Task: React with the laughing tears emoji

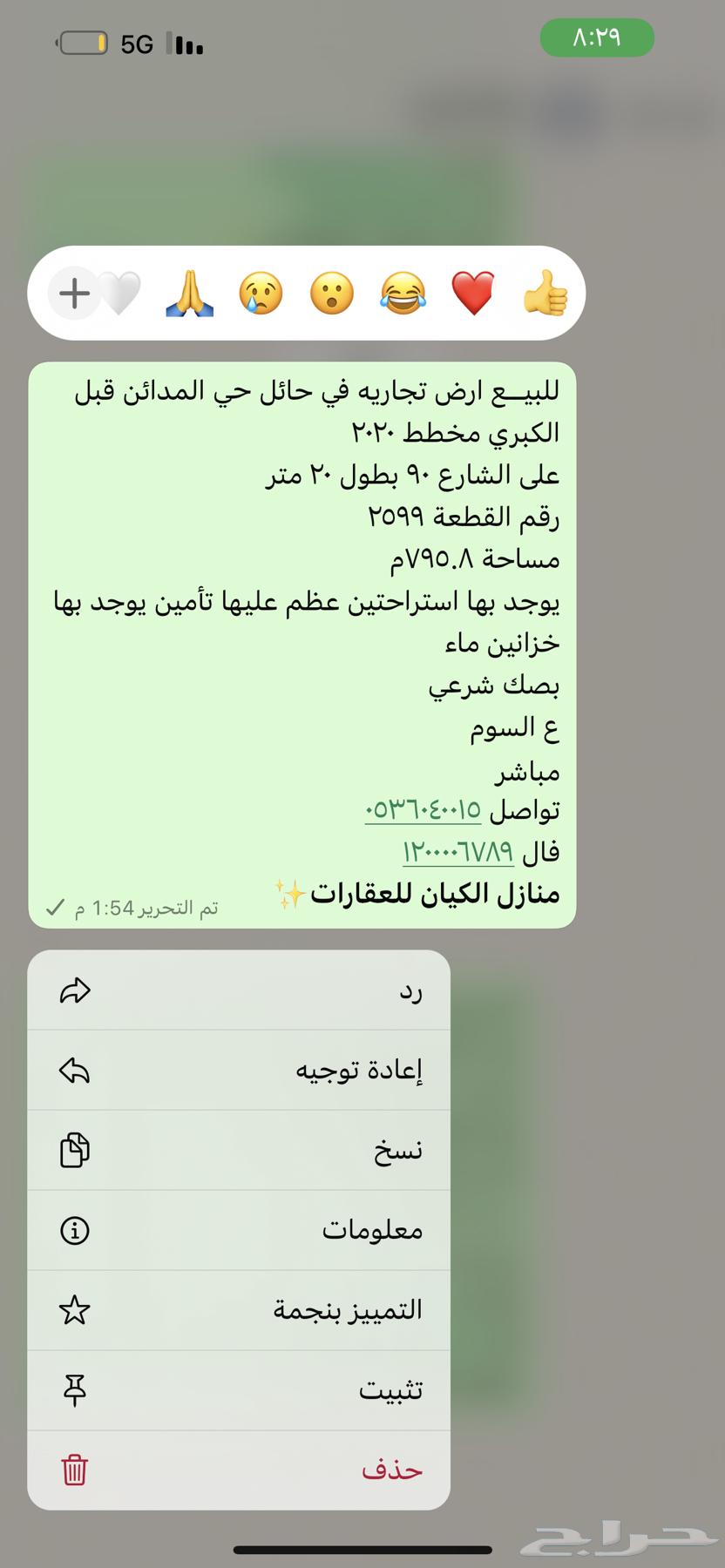Action: tap(403, 293)
